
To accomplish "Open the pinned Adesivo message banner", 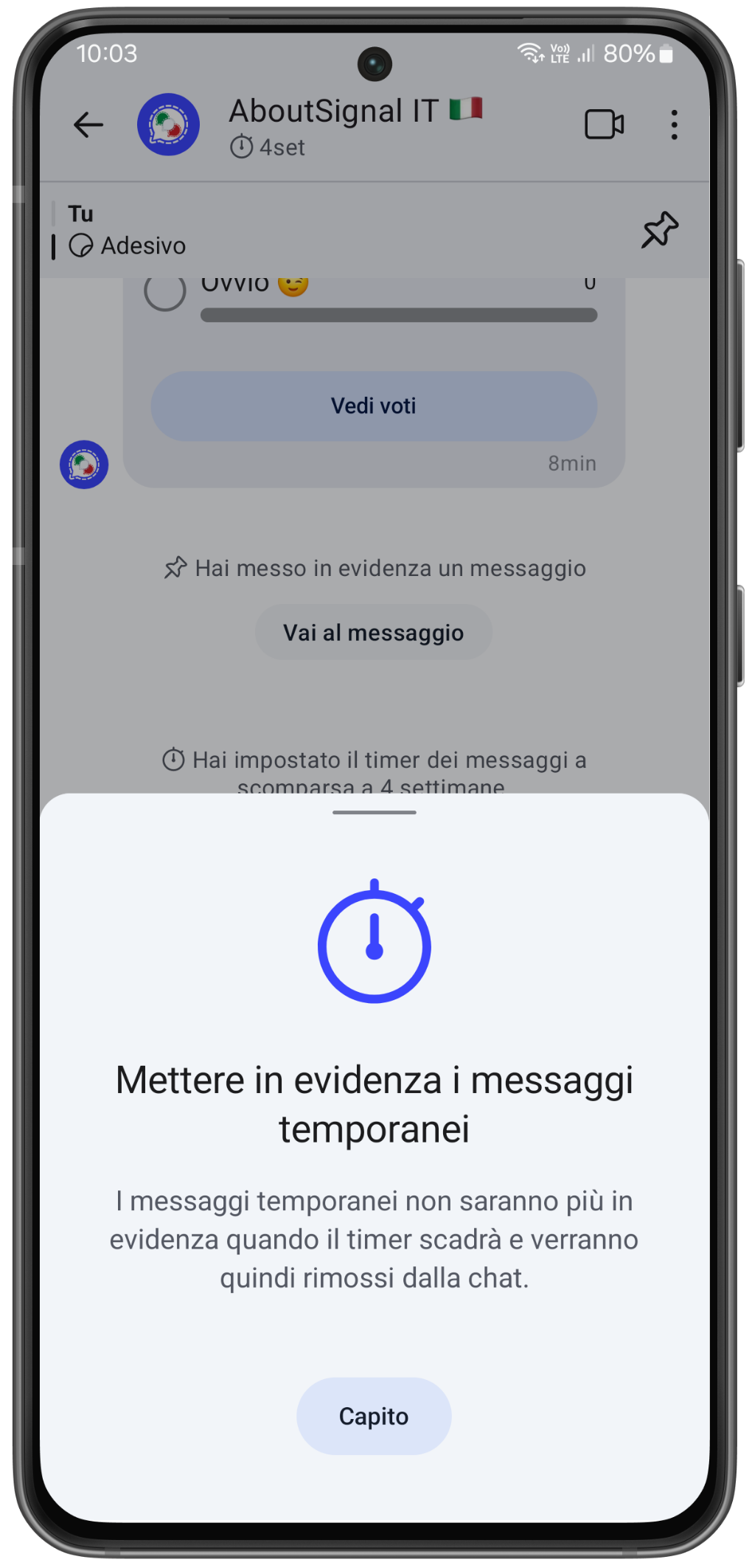I will [x=295, y=230].
